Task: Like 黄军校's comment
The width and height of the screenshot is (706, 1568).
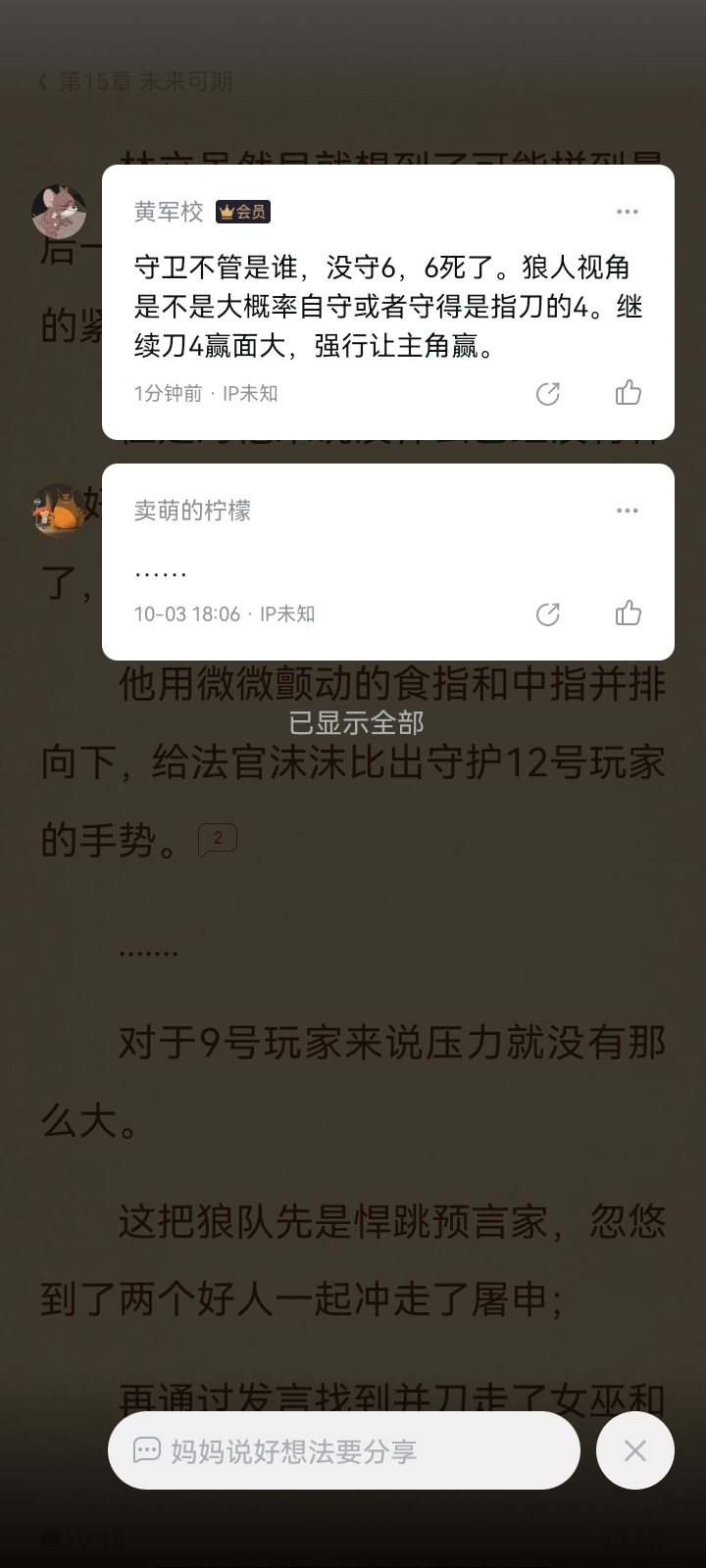Action: 628,393
